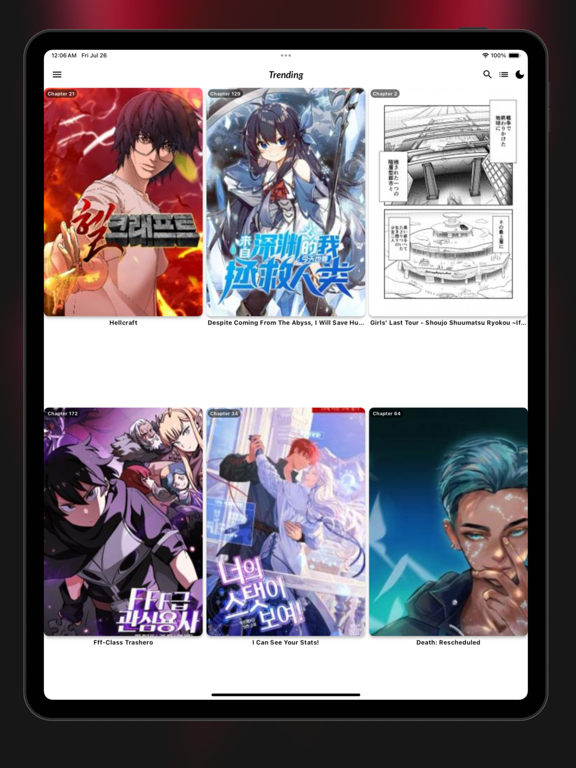Open Fff-Class Trashero cover
Image resolution: width=576 pixels, height=768 pixels.
[123, 522]
